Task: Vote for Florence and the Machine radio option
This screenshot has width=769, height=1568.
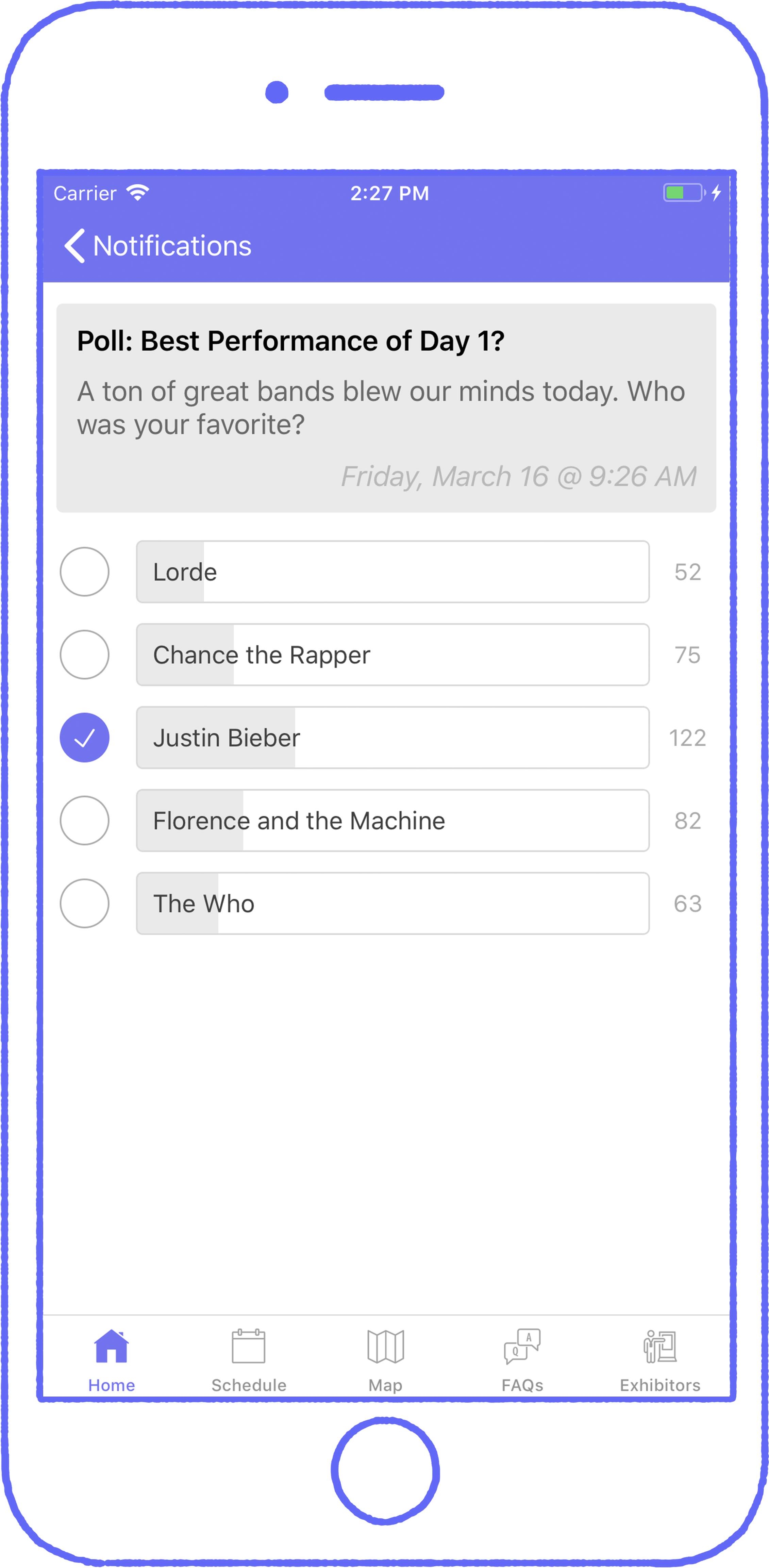Action: 85,820
